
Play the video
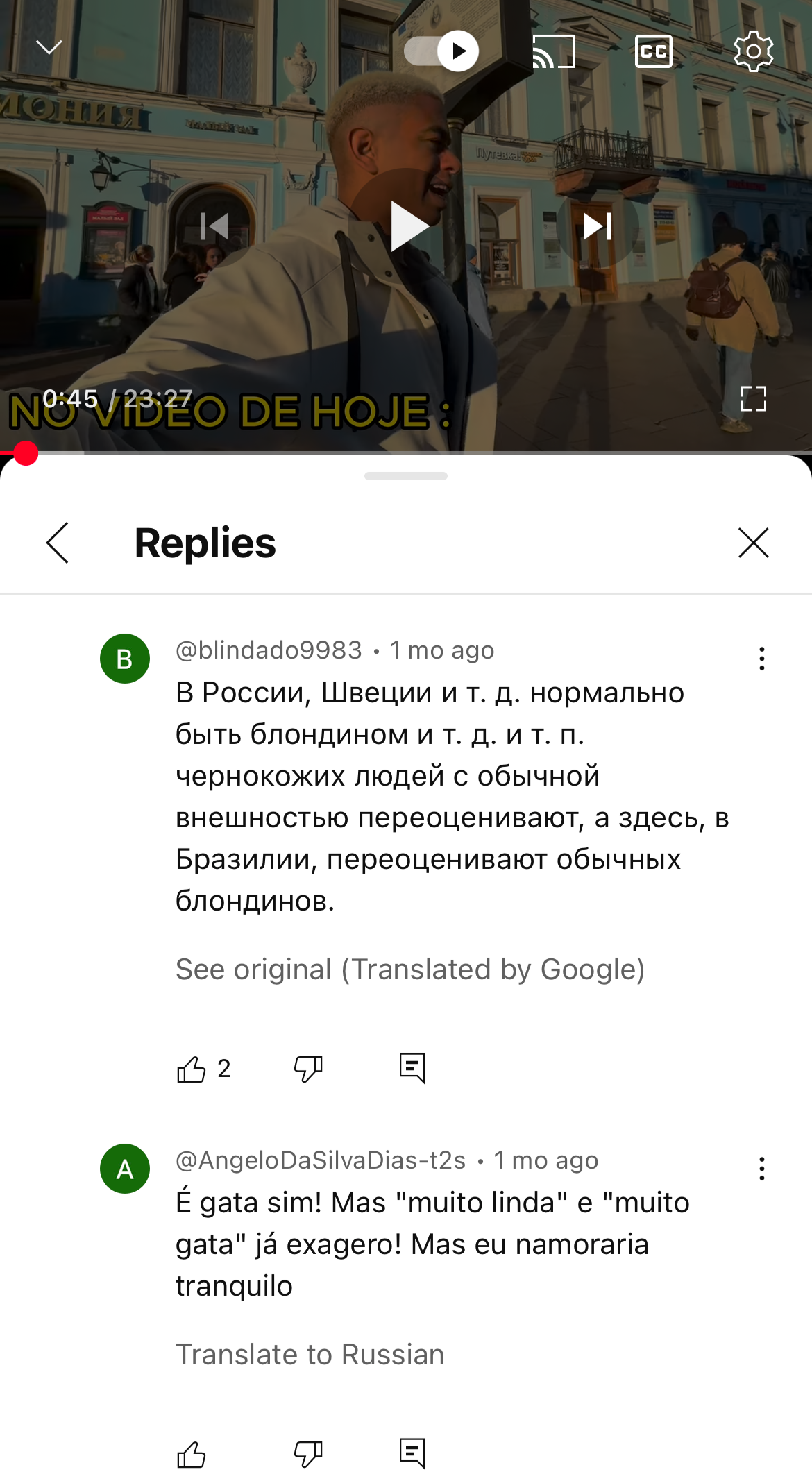point(408,226)
